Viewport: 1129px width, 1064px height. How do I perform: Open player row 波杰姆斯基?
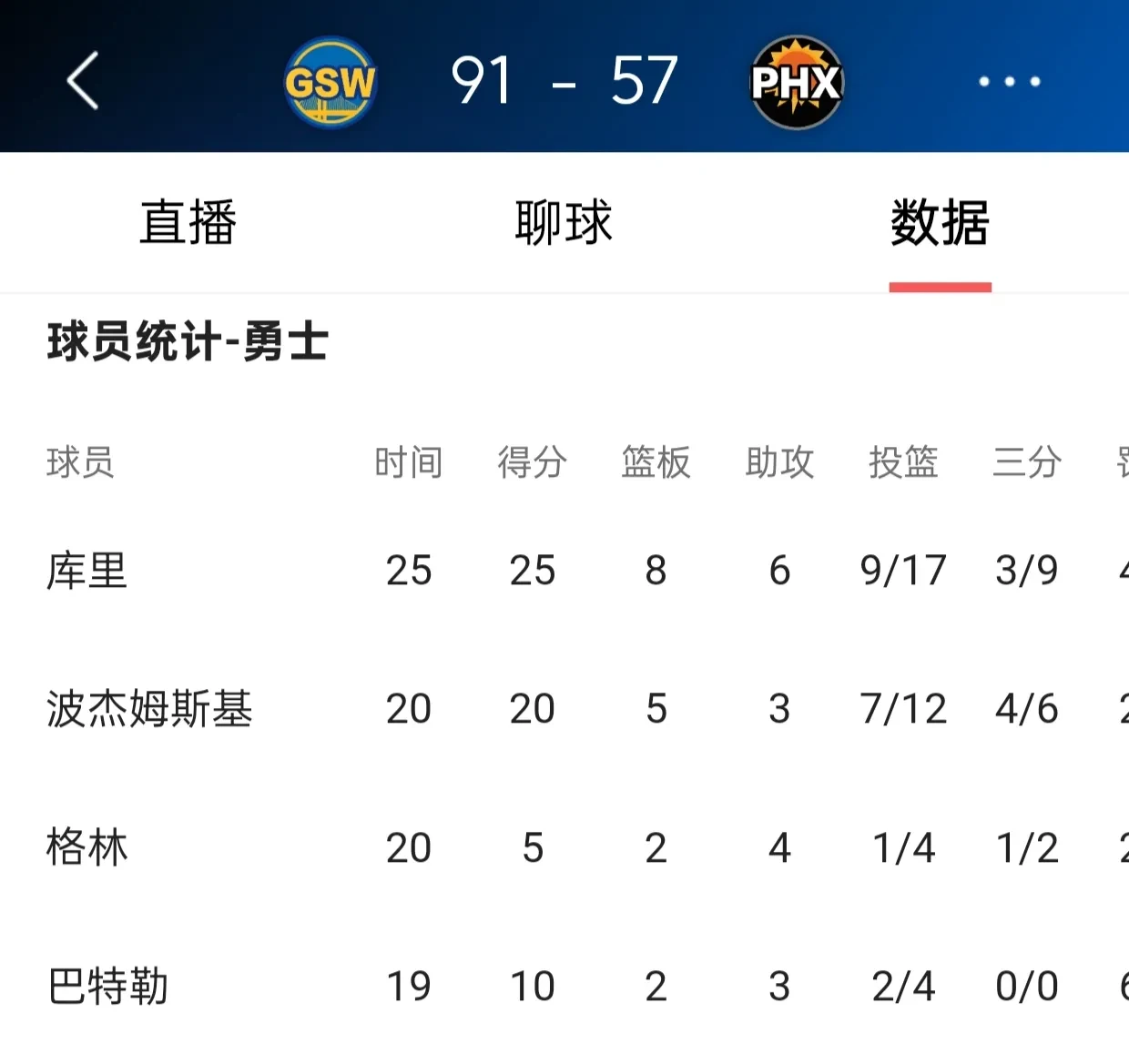click(x=149, y=709)
